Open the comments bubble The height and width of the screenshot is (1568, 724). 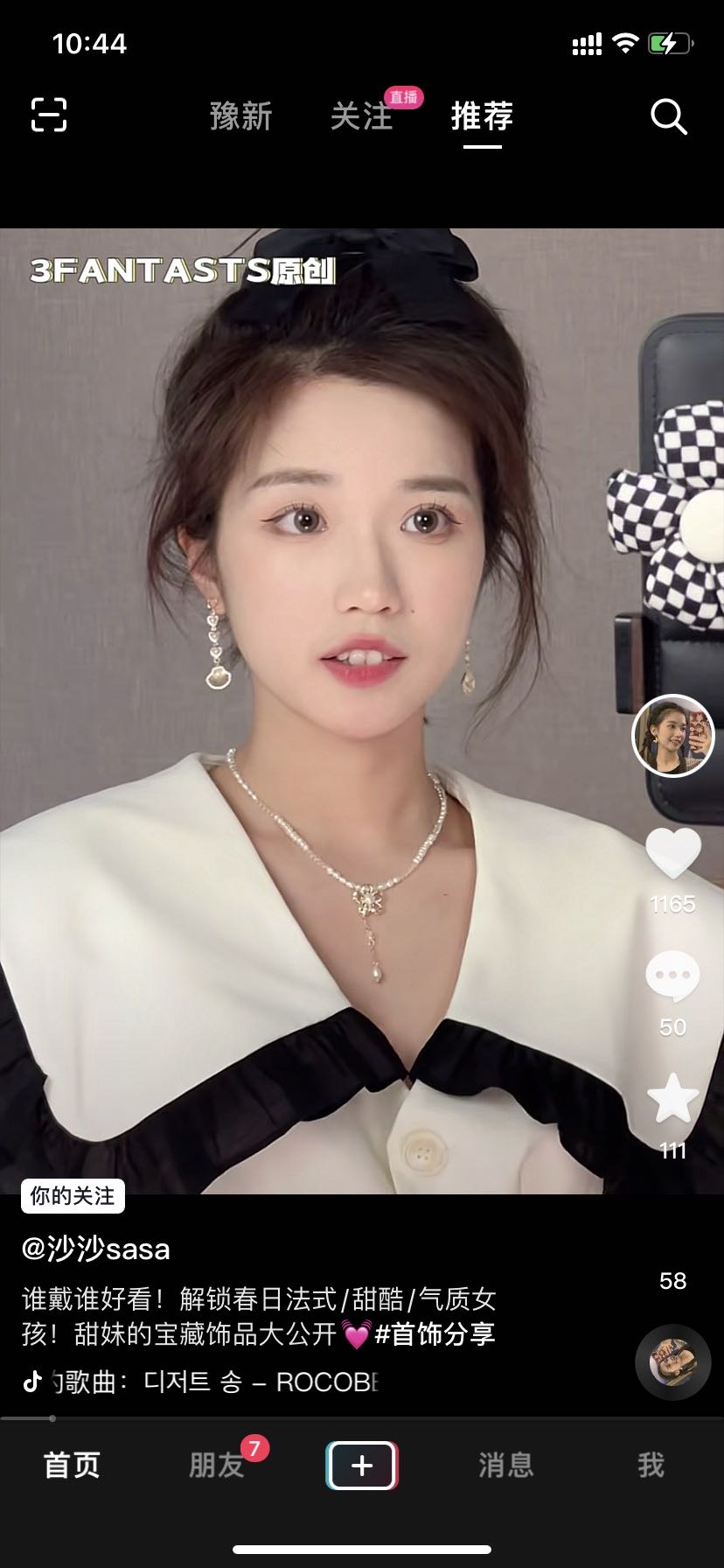[672, 976]
